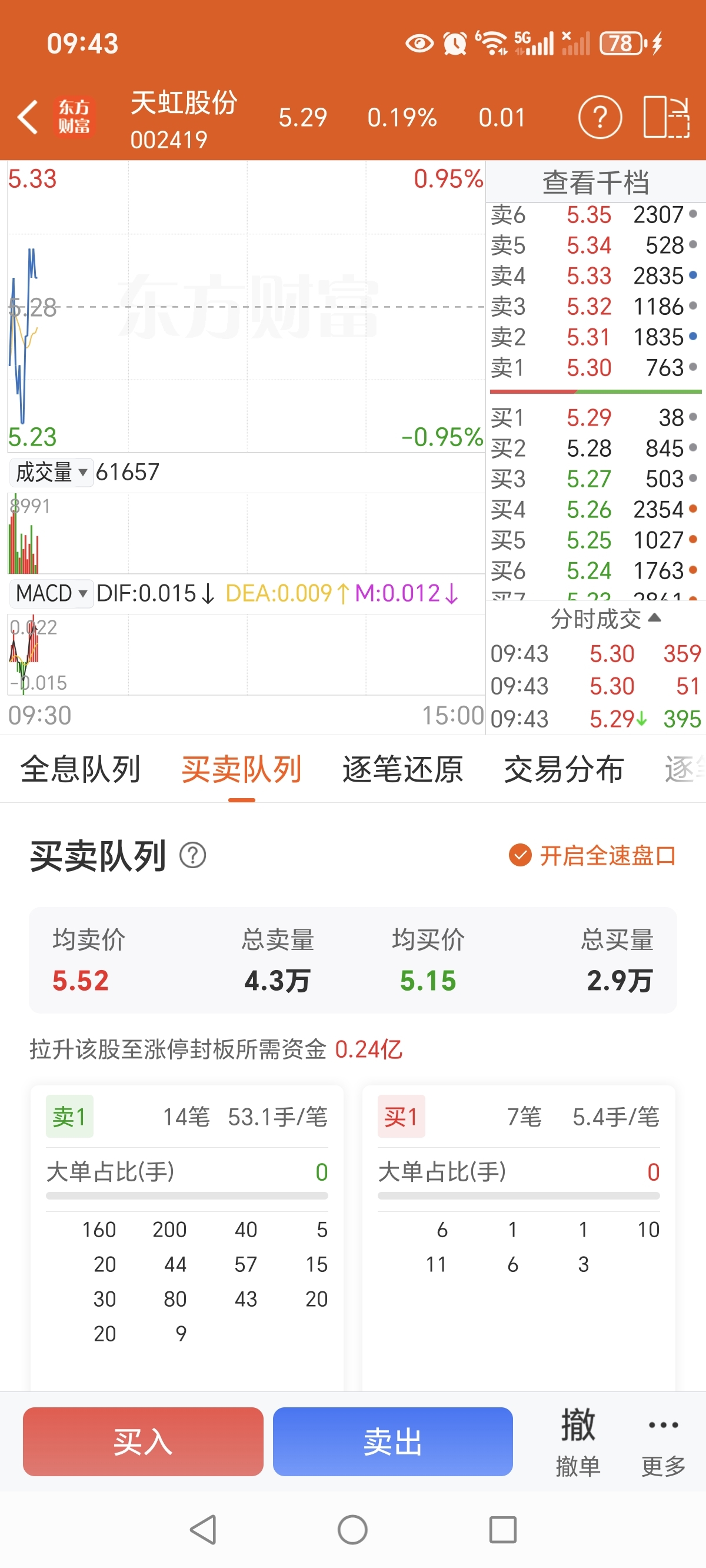Go to the system home screen
The width and height of the screenshot is (706, 1568).
(352, 1530)
